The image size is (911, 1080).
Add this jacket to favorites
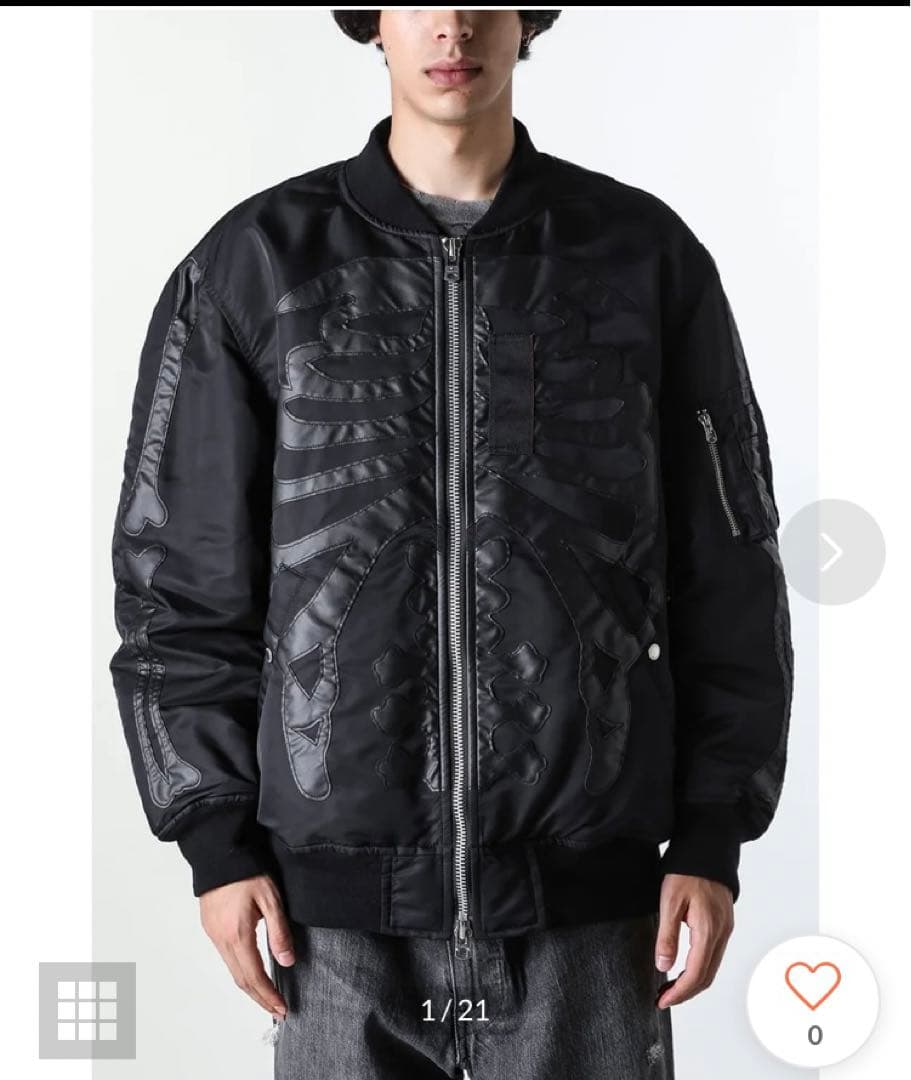[x=813, y=986]
